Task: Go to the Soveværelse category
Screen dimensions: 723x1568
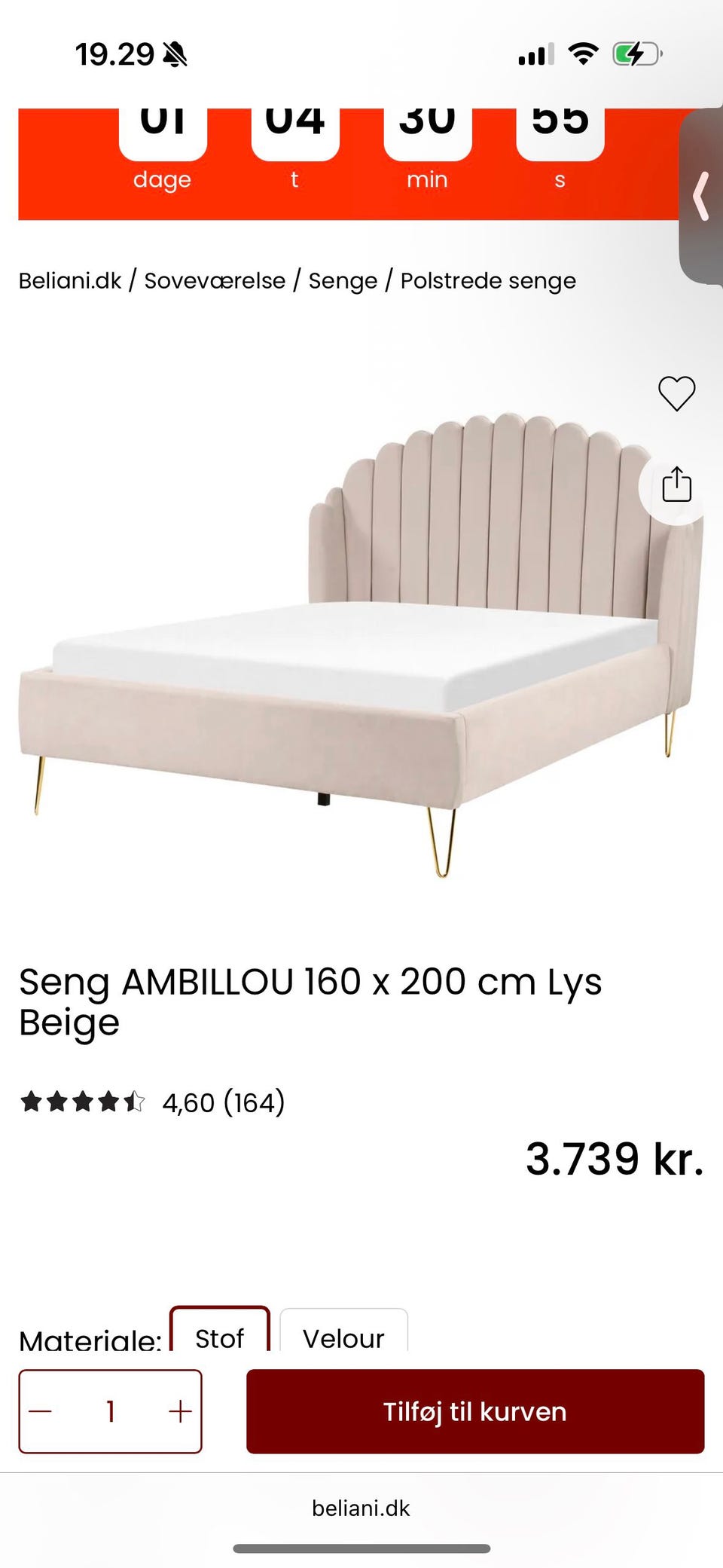Action: click(215, 281)
